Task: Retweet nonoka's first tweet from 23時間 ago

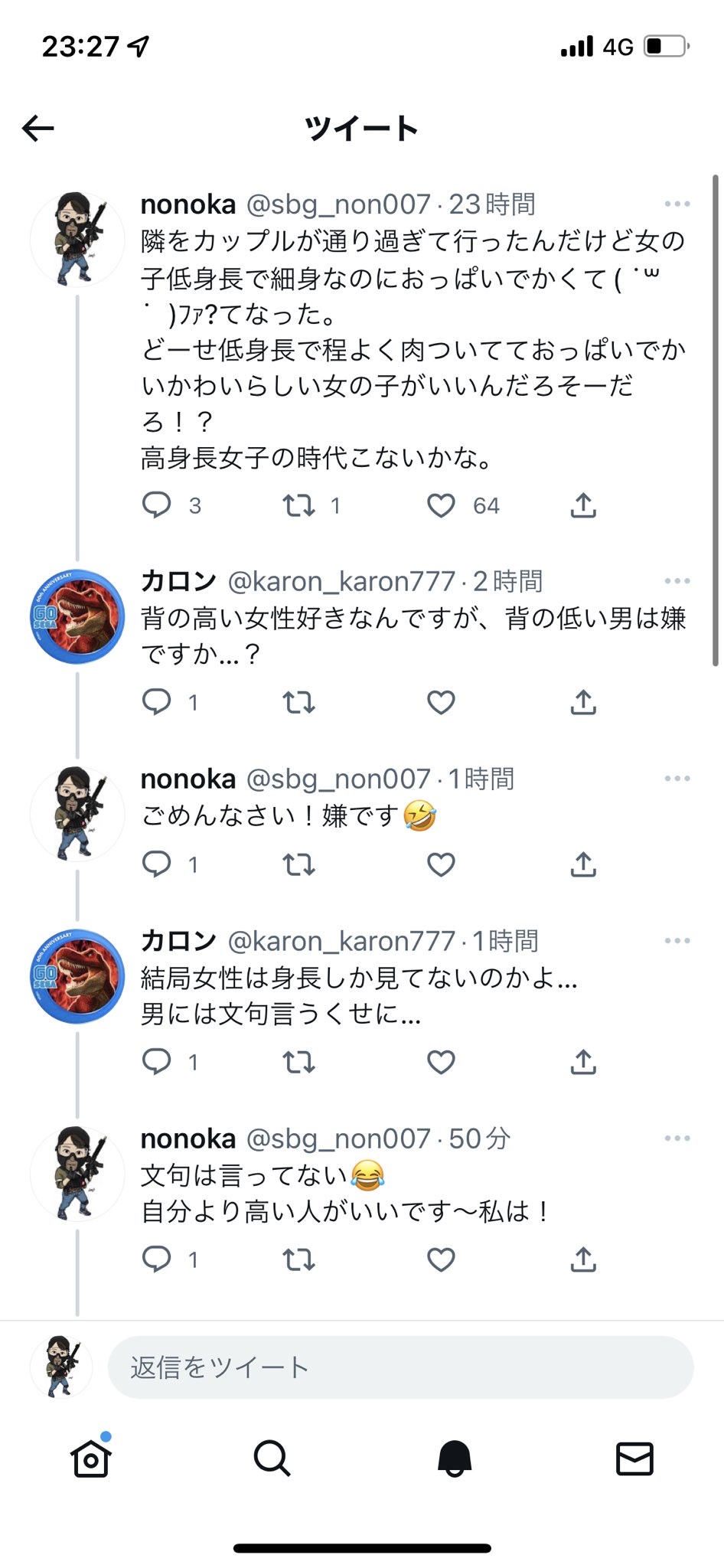Action: 298,505
